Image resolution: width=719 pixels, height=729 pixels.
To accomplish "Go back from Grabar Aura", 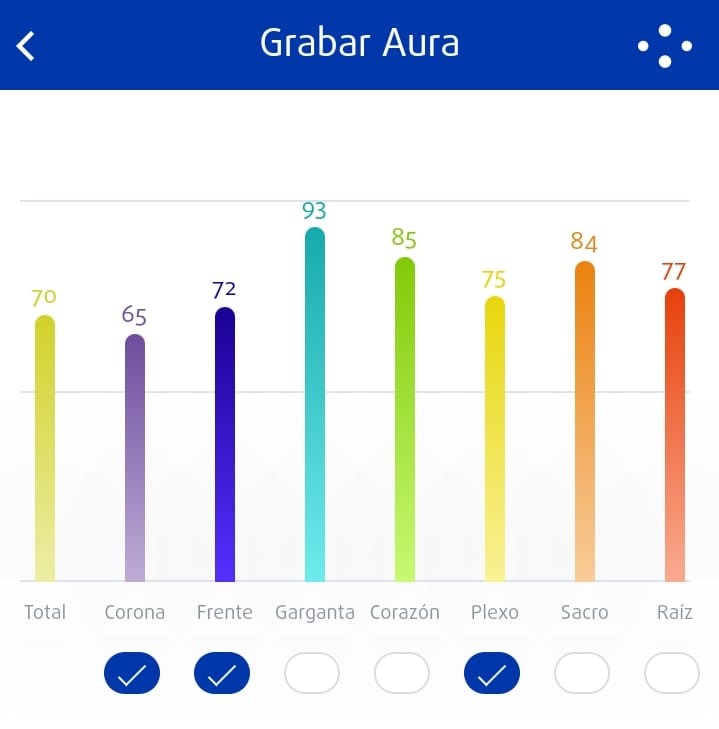I will [x=27, y=45].
